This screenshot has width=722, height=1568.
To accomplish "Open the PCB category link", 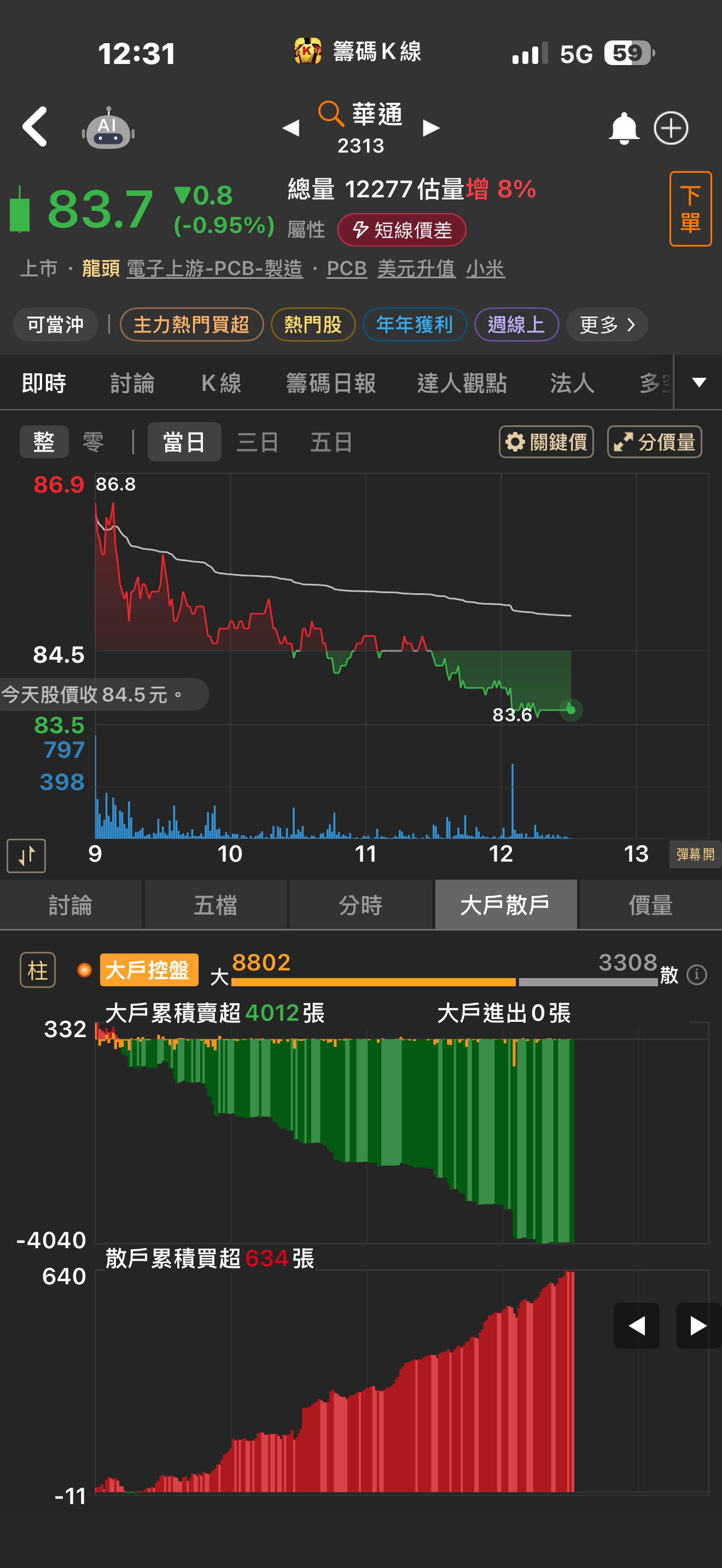I will [x=346, y=268].
